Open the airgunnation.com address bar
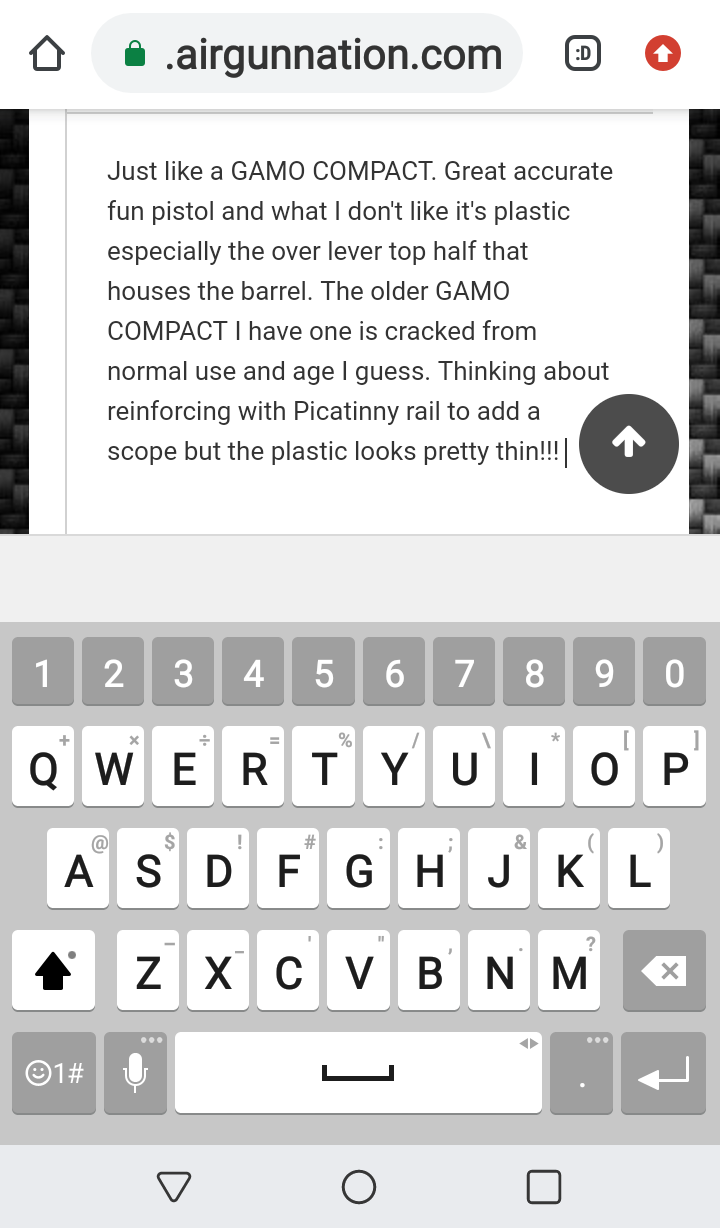 coord(310,55)
